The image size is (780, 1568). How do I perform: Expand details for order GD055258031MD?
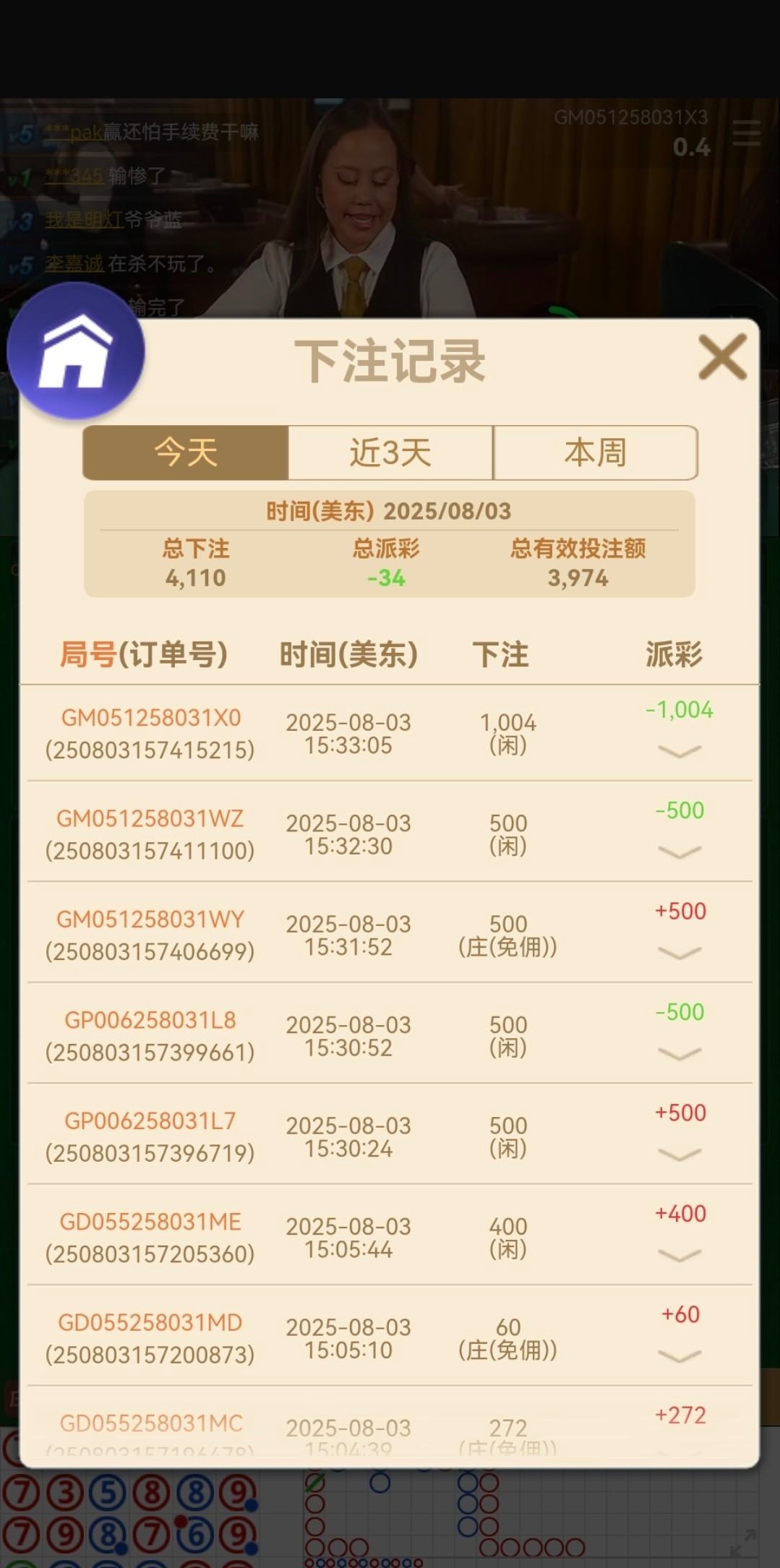pyautogui.click(x=679, y=1356)
